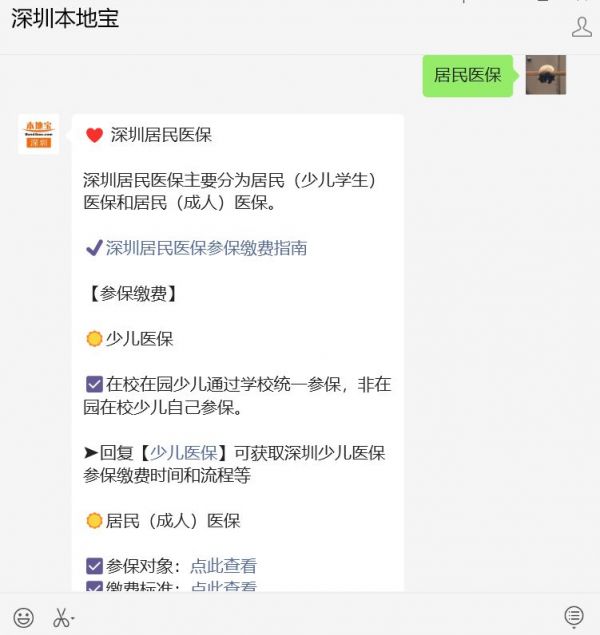Open the message menu icon at bottom right
The height and width of the screenshot is (635, 600).
click(574, 616)
